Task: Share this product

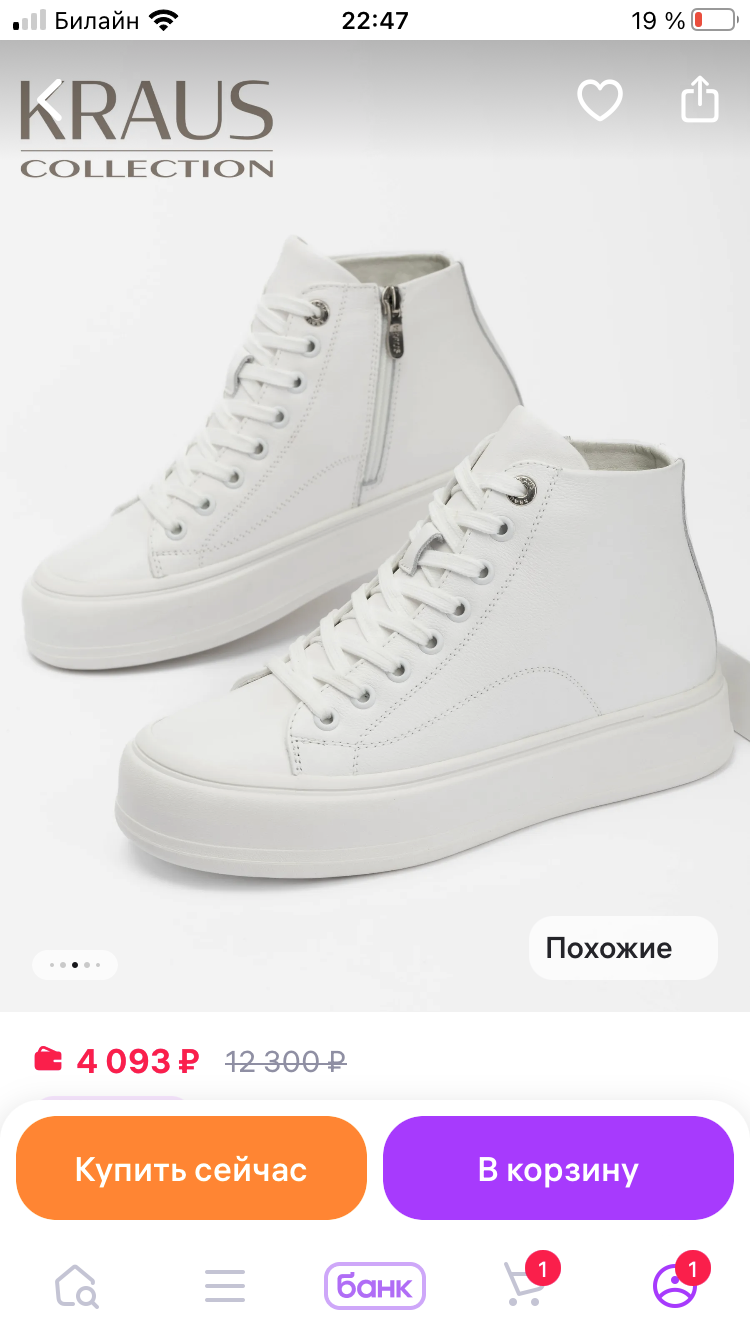Action: [700, 99]
